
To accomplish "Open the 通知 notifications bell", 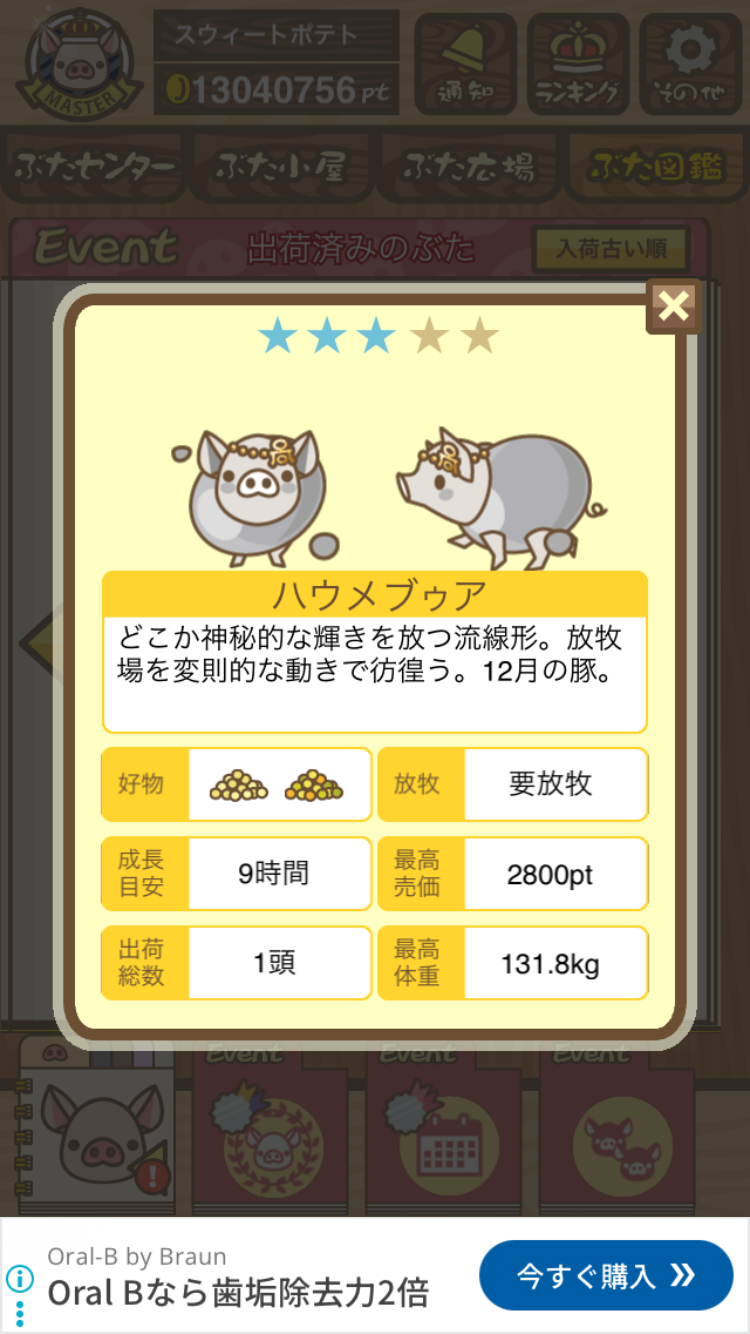I will pyautogui.click(x=465, y=62).
